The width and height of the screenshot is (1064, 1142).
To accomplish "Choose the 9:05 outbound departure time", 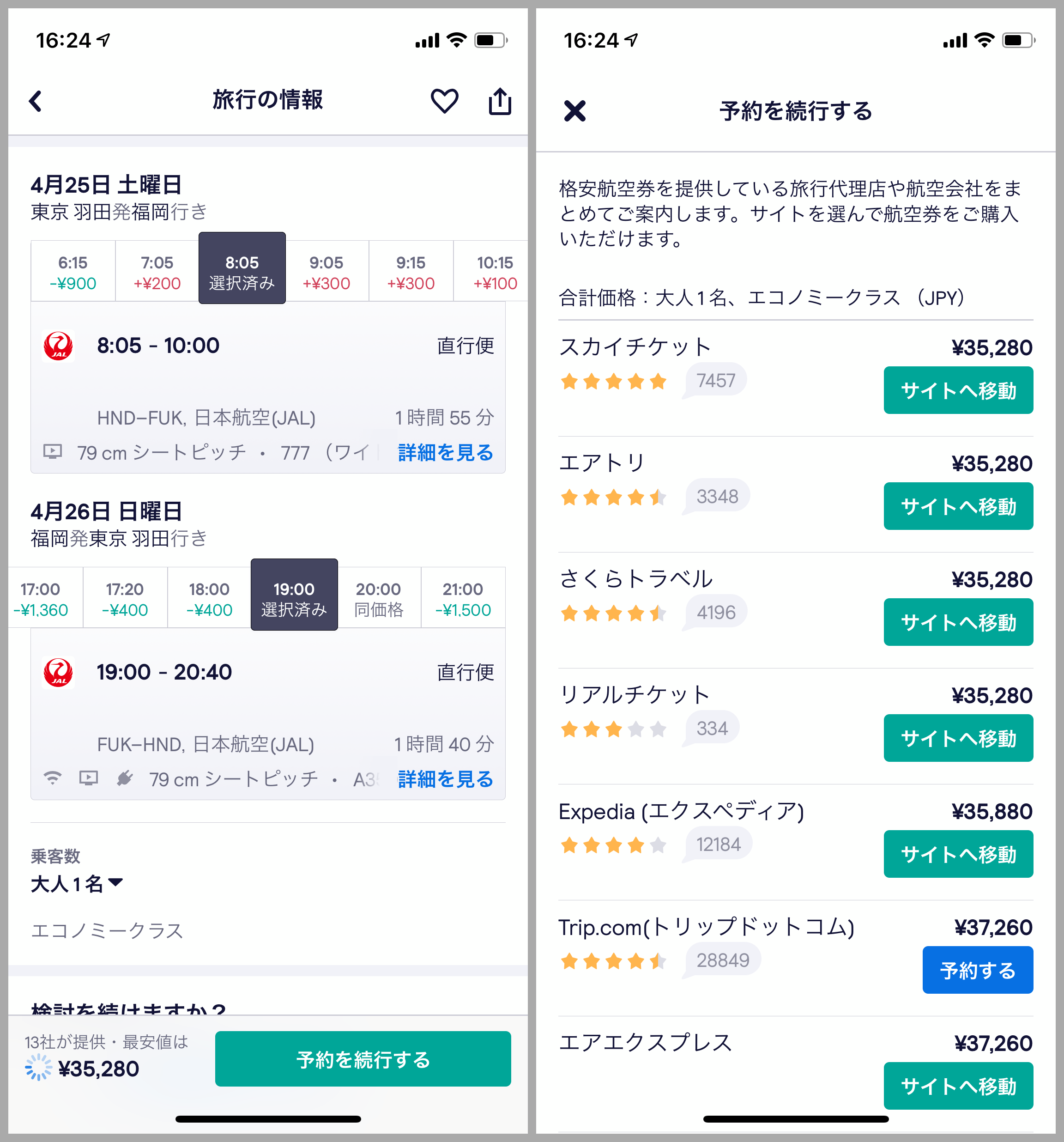I will (326, 272).
